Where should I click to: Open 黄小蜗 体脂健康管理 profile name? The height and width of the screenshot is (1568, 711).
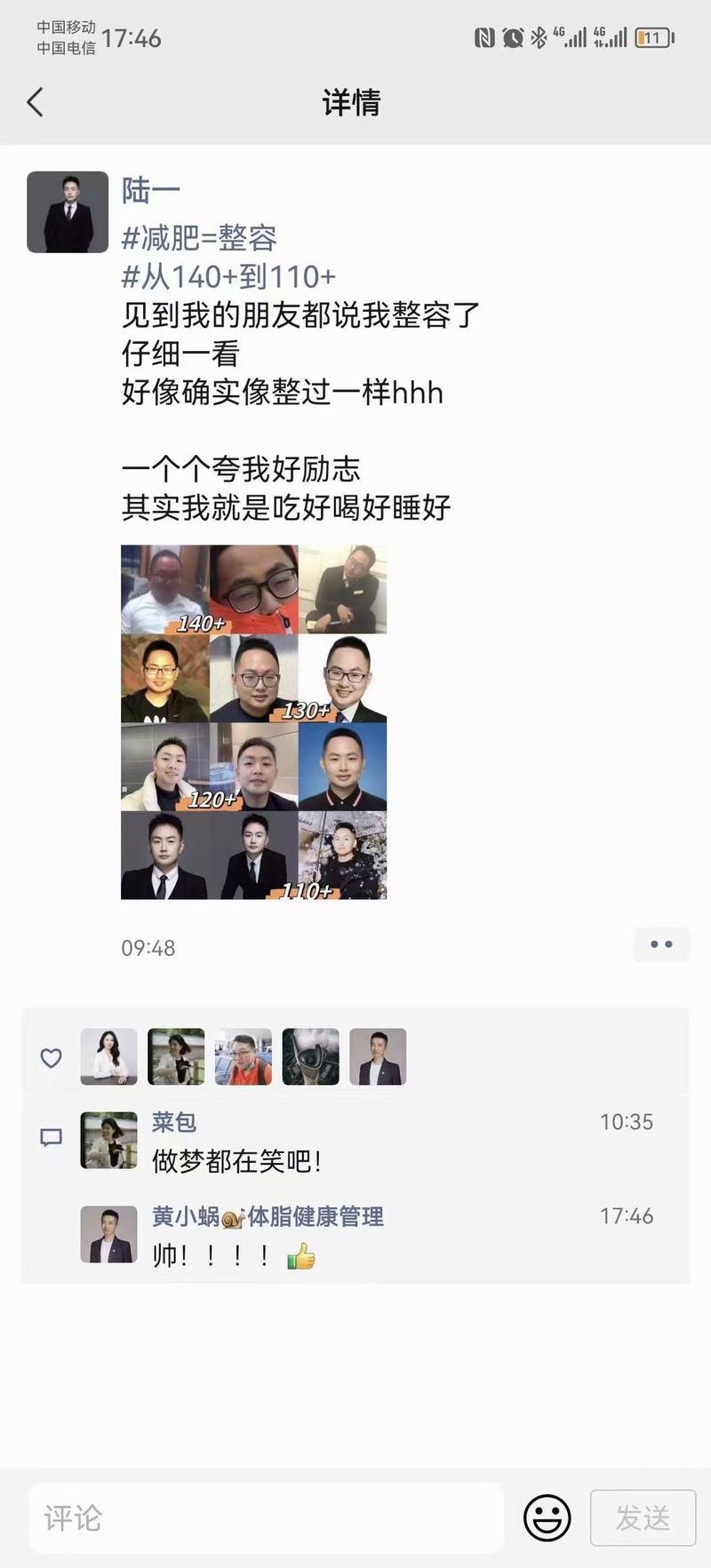tap(268, 1216)
